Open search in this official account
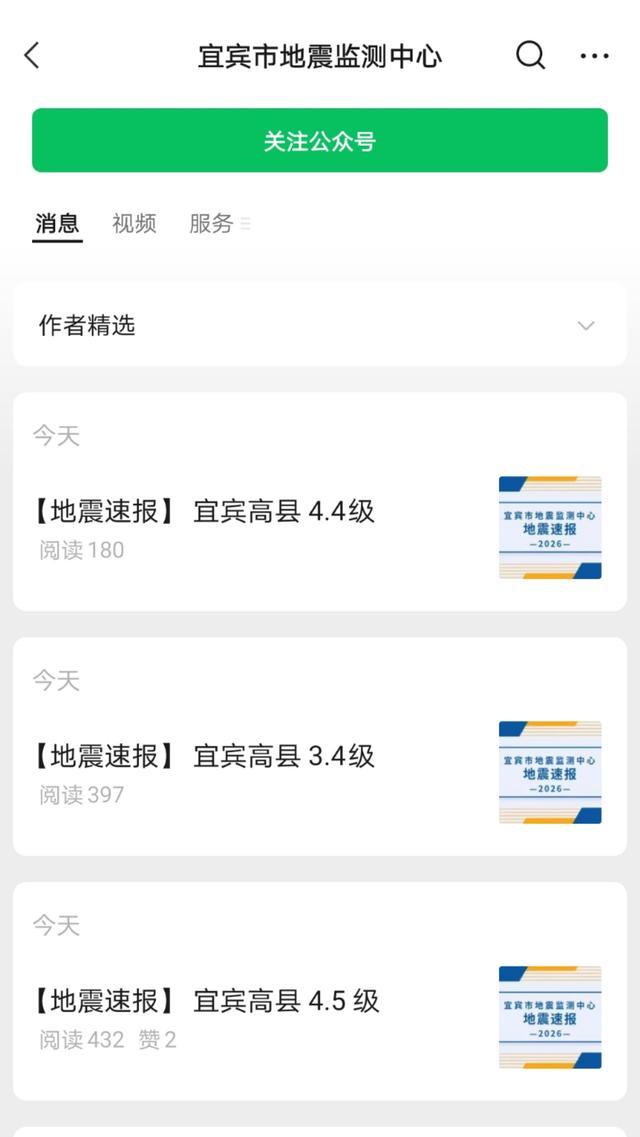Screen dimensions: 640x1137 (x=531, y=56)
